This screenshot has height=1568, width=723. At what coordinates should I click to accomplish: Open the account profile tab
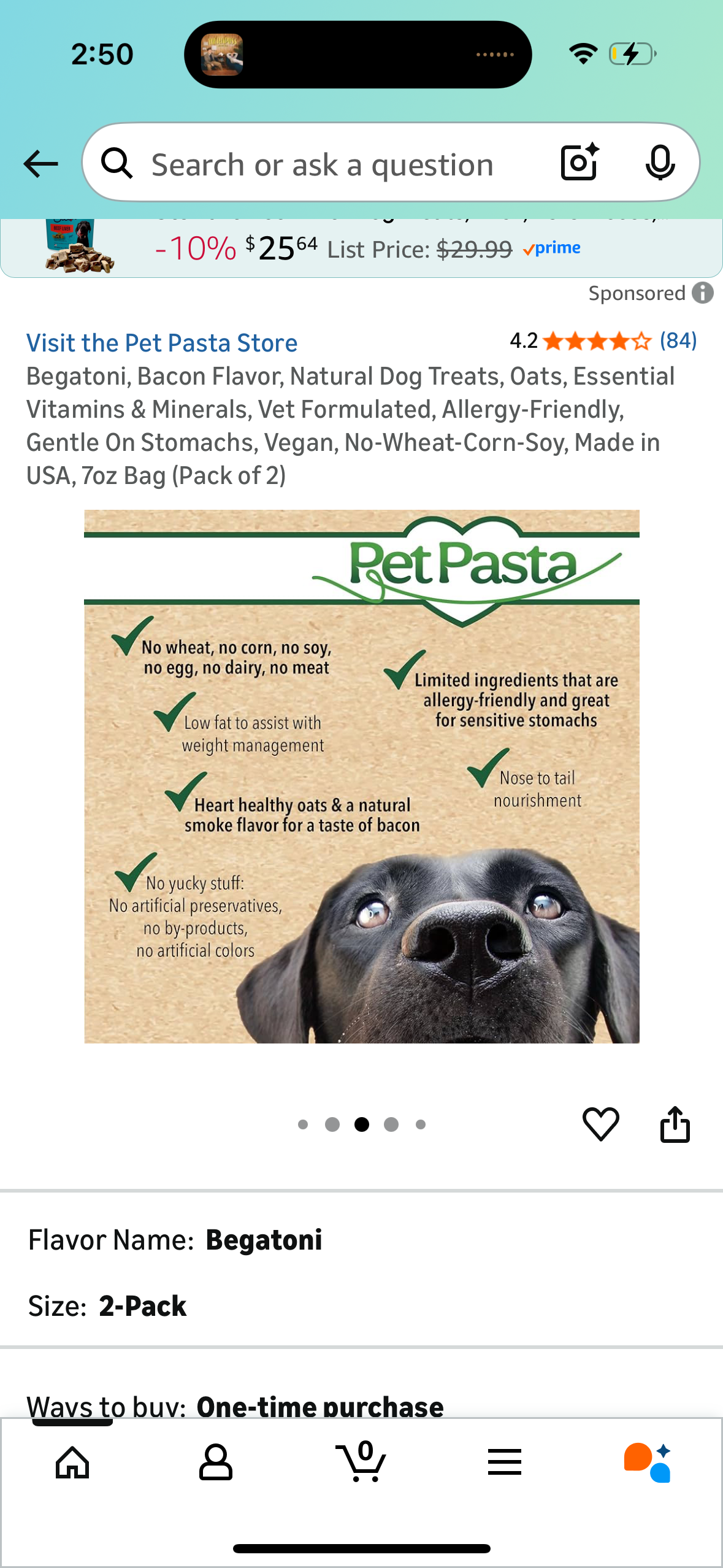tap(216, 1462)
